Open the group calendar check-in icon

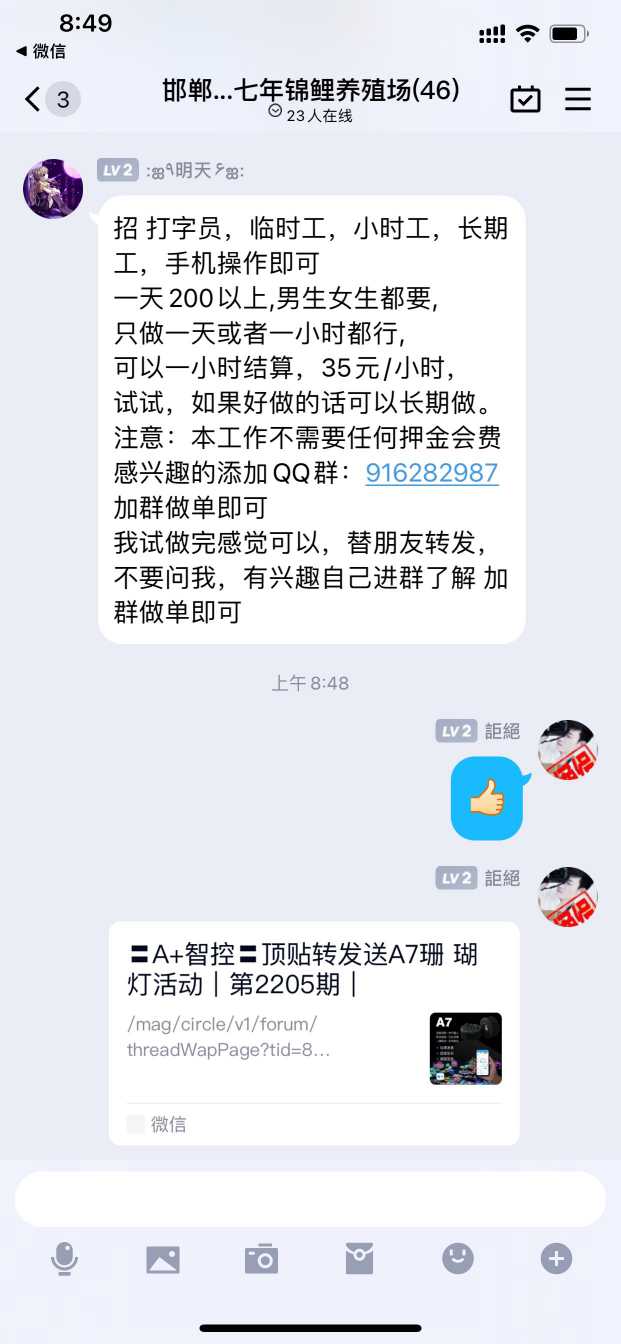click(525, 99)
